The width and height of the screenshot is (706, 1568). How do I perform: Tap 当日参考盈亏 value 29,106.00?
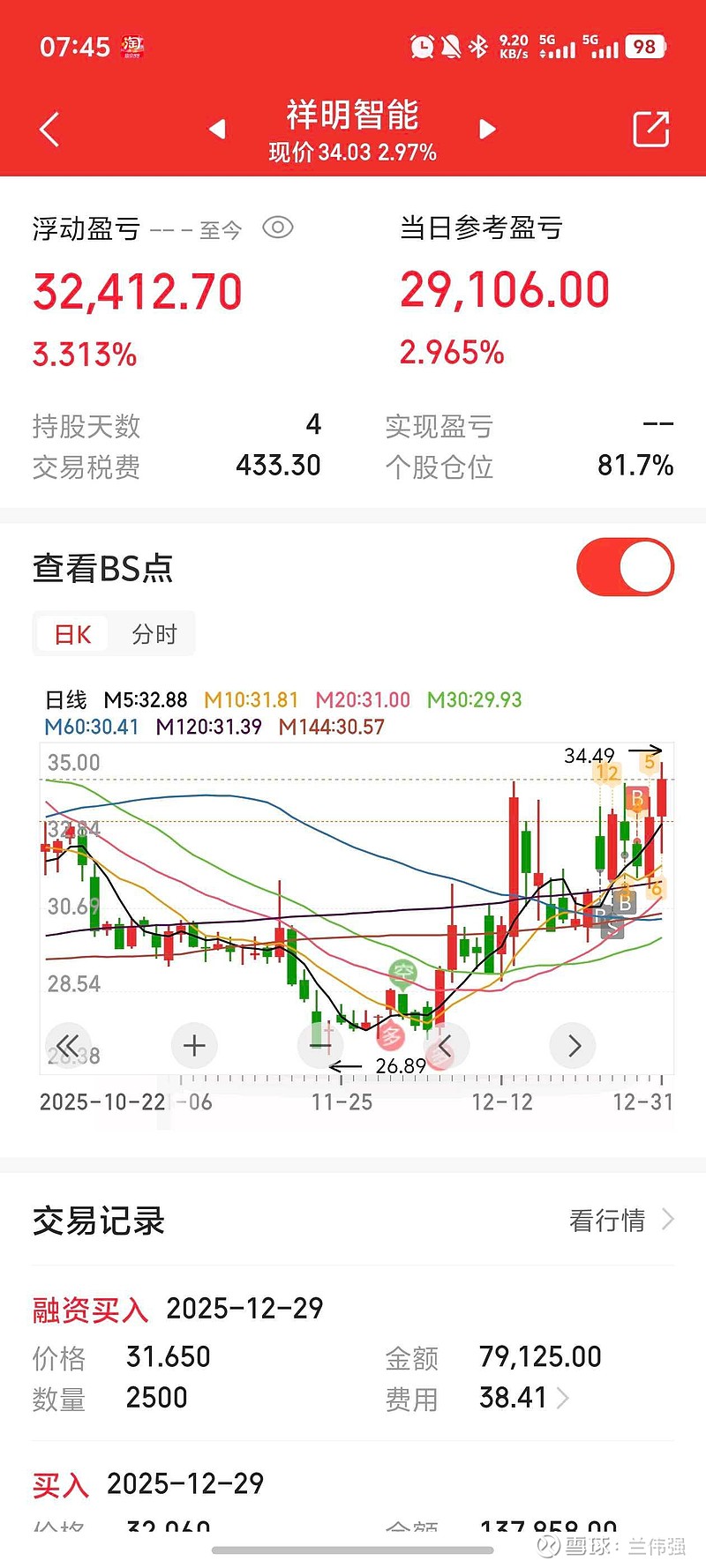[x=503, y=288]
